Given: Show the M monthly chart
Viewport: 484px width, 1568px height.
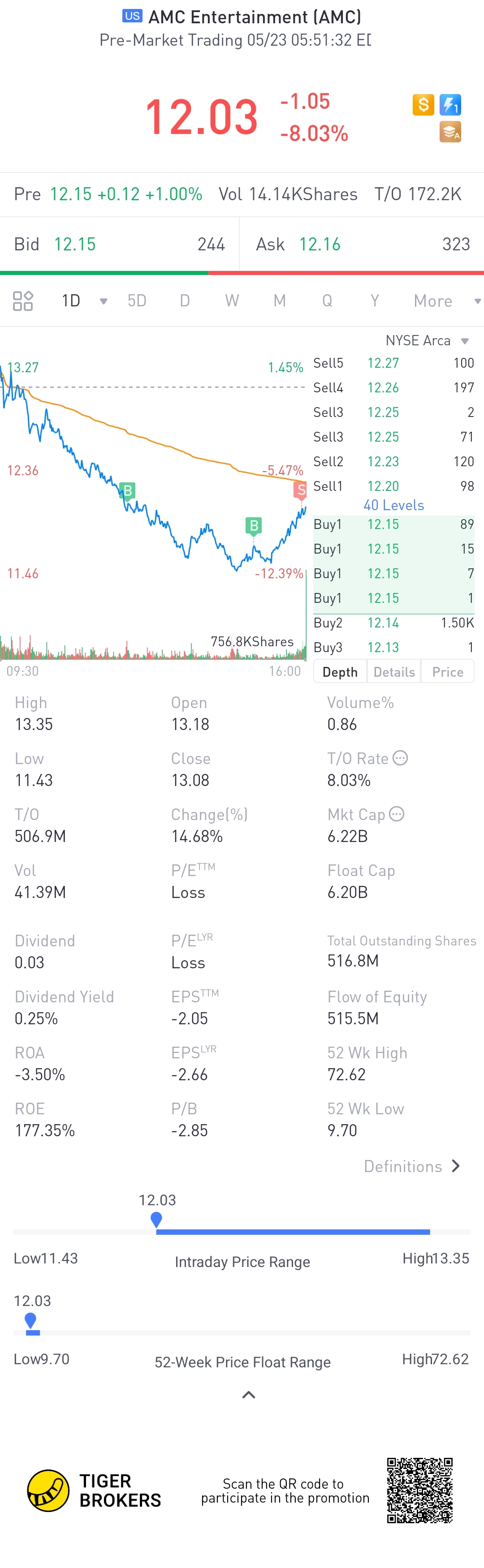Looking at the screenshot, I should pyautogui.click(x=280, y=301).
